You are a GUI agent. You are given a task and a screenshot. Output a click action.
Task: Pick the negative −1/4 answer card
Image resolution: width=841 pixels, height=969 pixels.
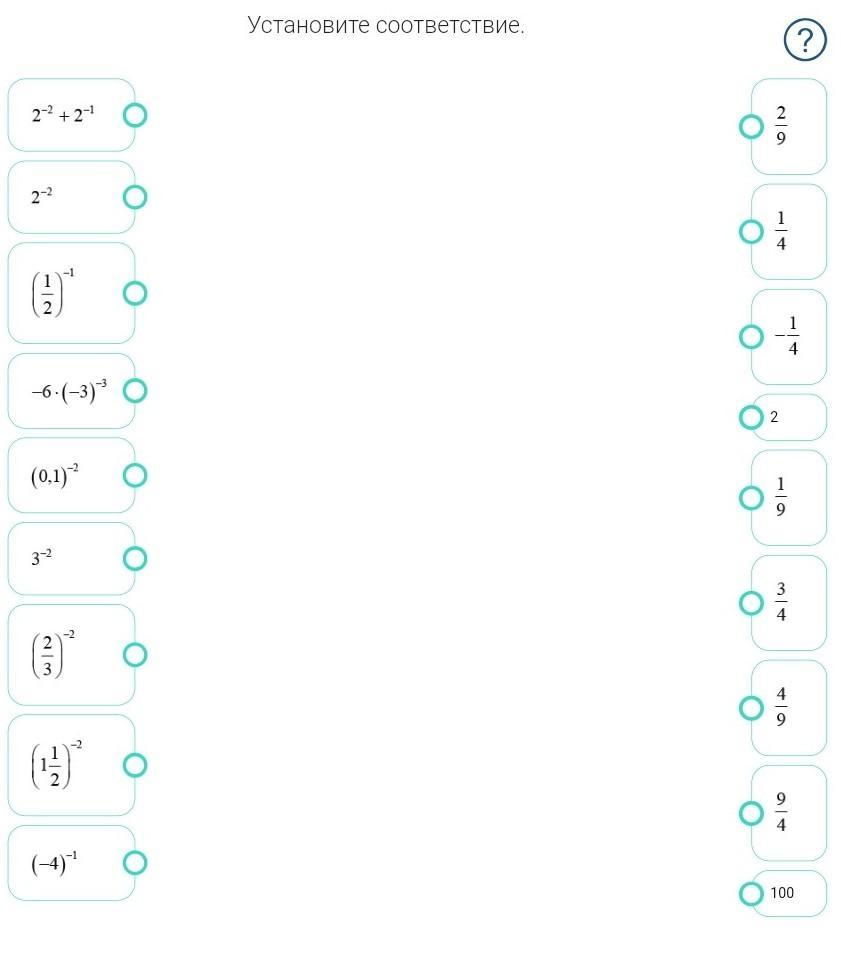tap(789, 337)
